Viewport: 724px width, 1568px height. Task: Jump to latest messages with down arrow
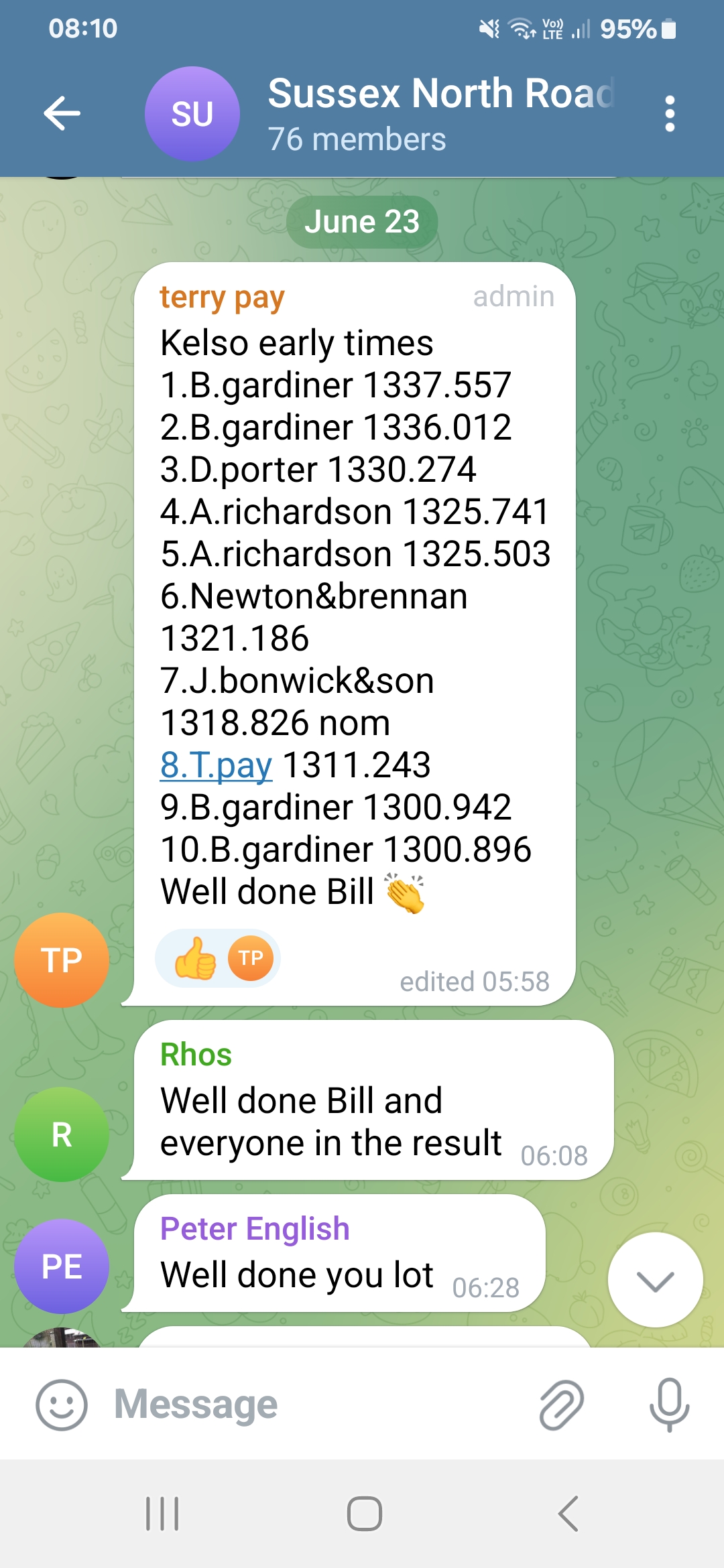pyautogui.click(x=655, y=1280)
